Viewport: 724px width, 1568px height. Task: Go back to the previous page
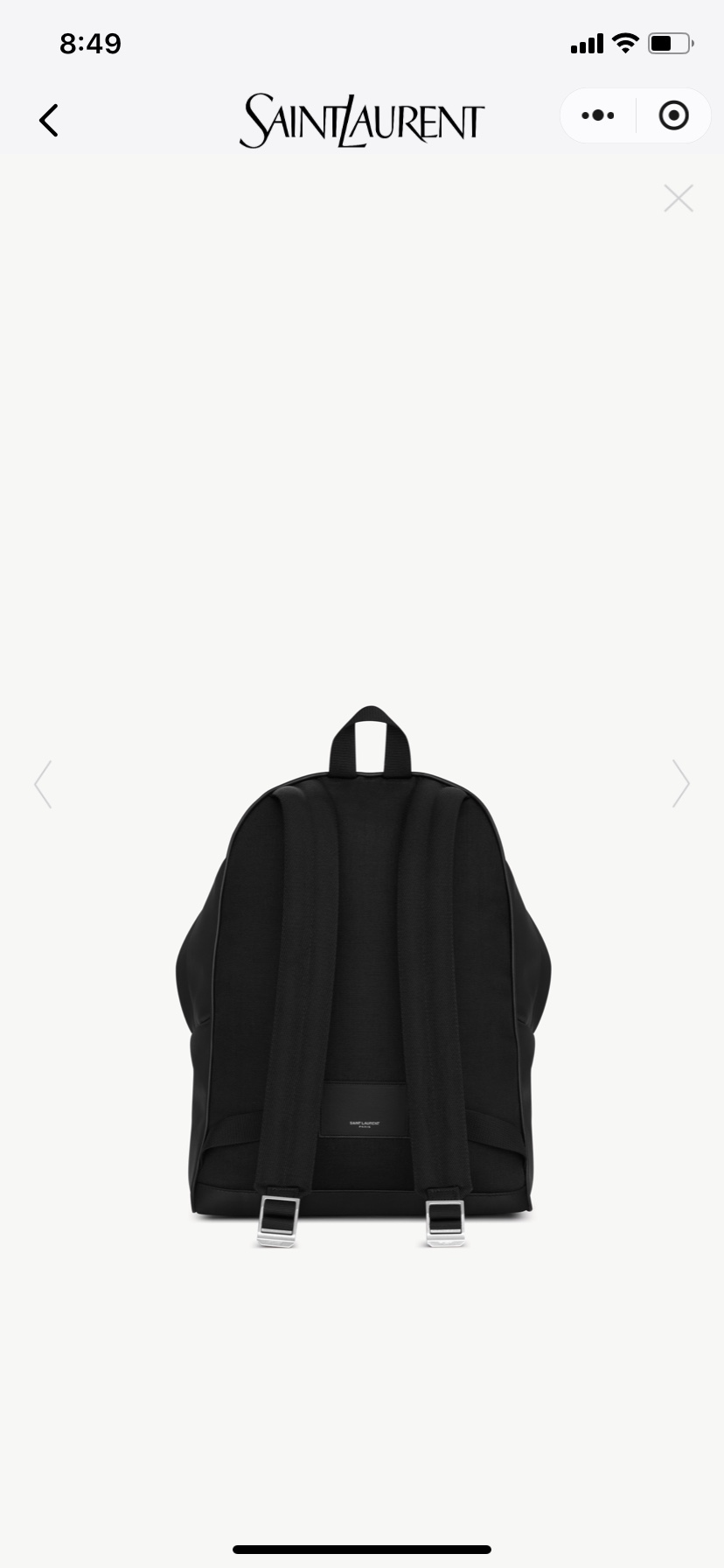(49, 121)
